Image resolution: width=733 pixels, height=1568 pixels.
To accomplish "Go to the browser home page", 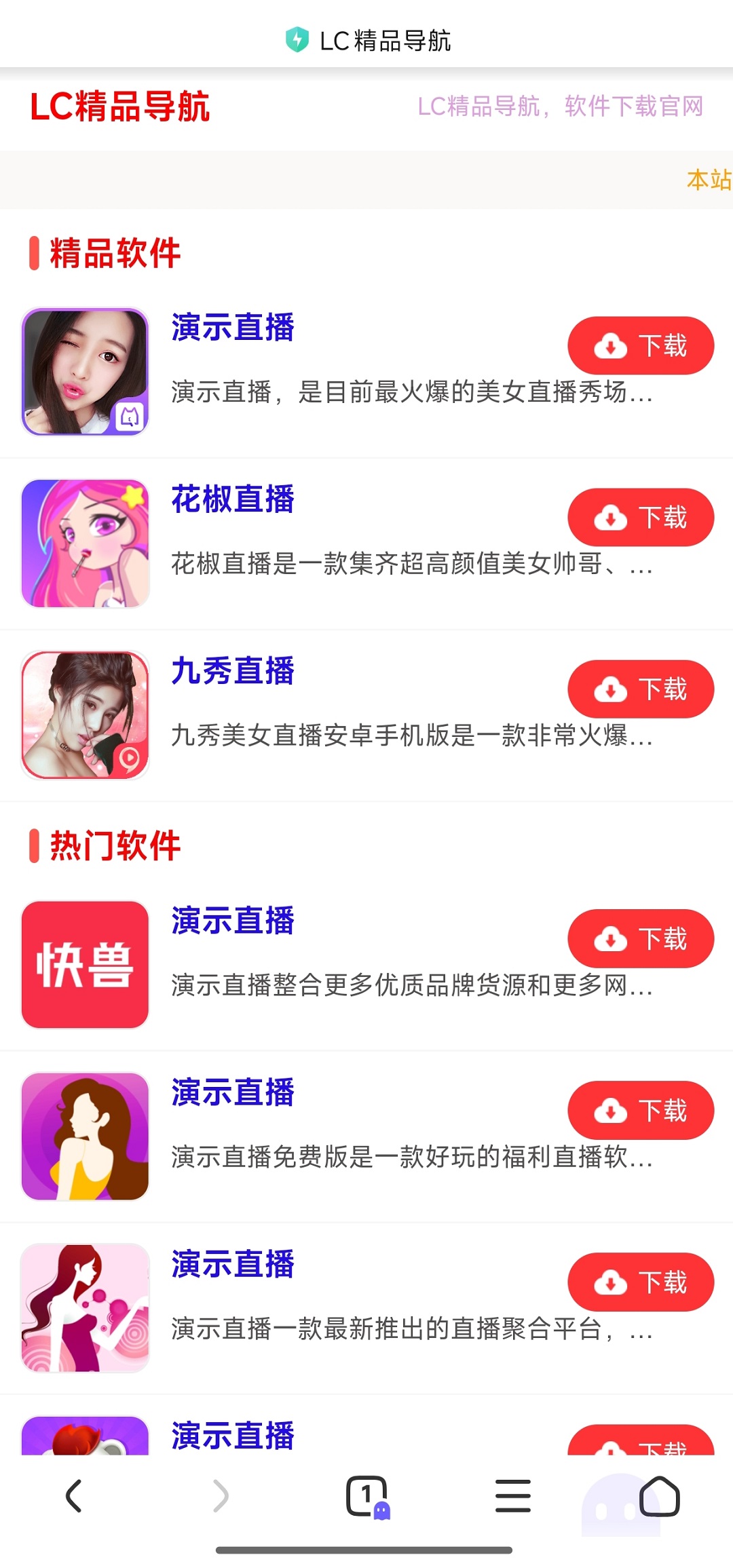I will [x=659, y=1496].
